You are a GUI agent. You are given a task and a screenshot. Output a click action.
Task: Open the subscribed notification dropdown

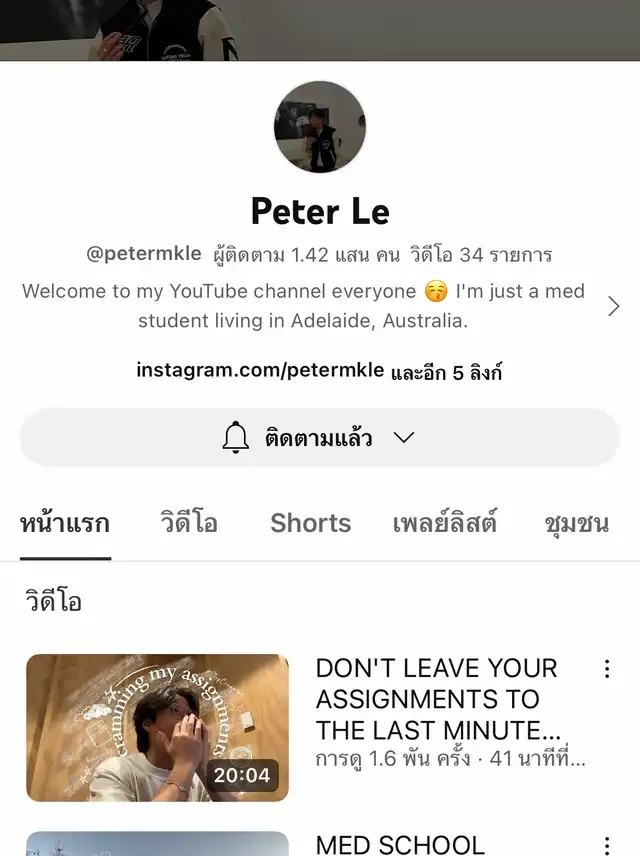[x=319, y=438]
